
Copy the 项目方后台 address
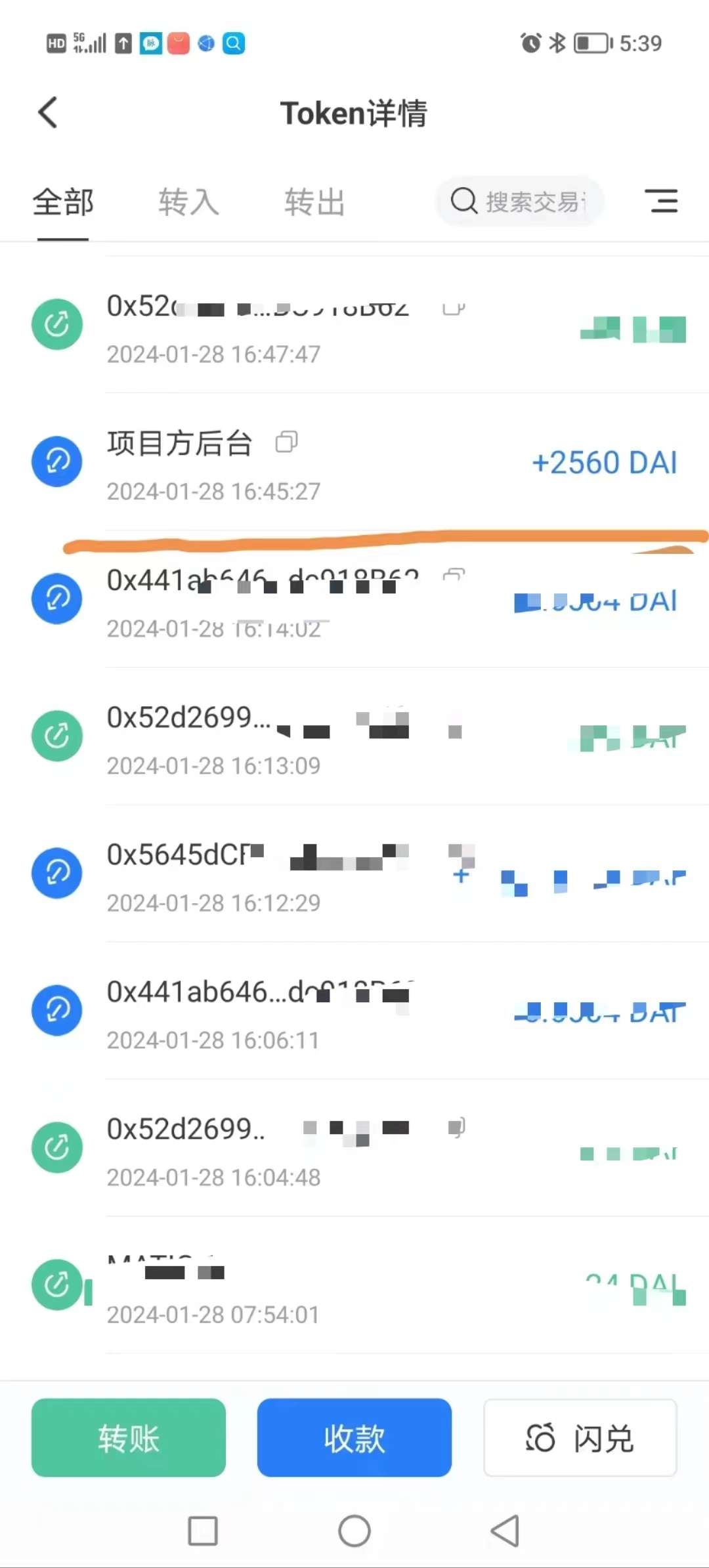[x=287, y=442]
